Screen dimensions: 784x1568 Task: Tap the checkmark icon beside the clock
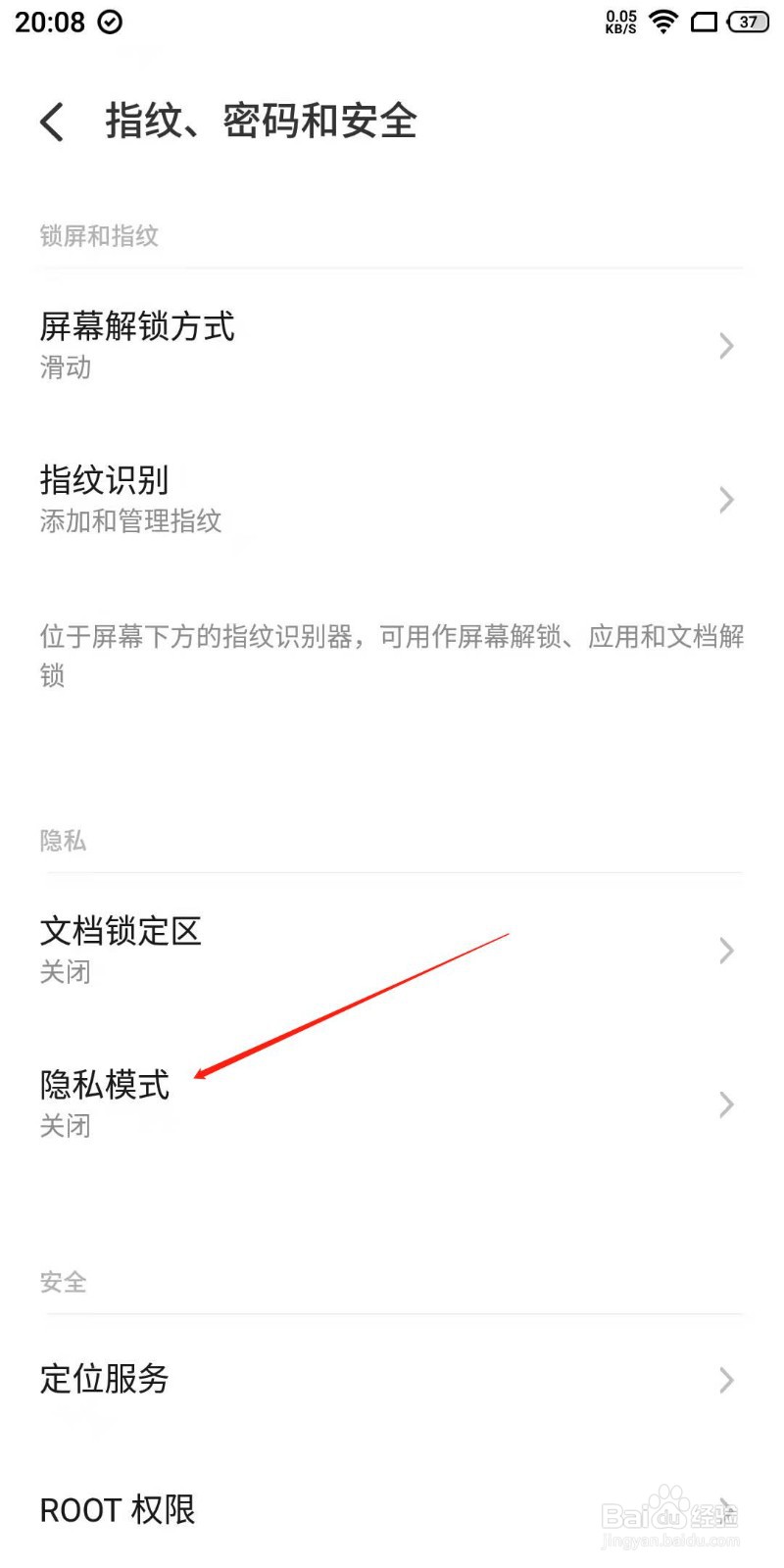click(111, 23)
